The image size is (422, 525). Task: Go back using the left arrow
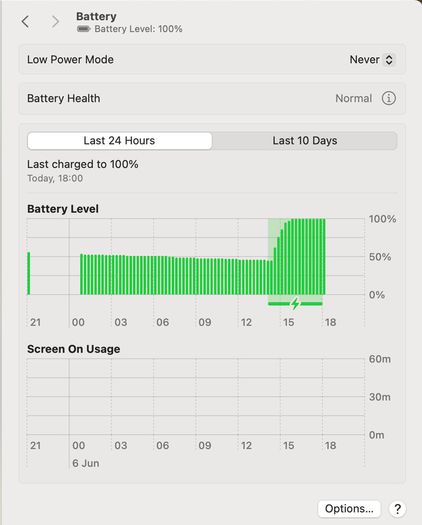pyautogui.click(x=25, y=22)
